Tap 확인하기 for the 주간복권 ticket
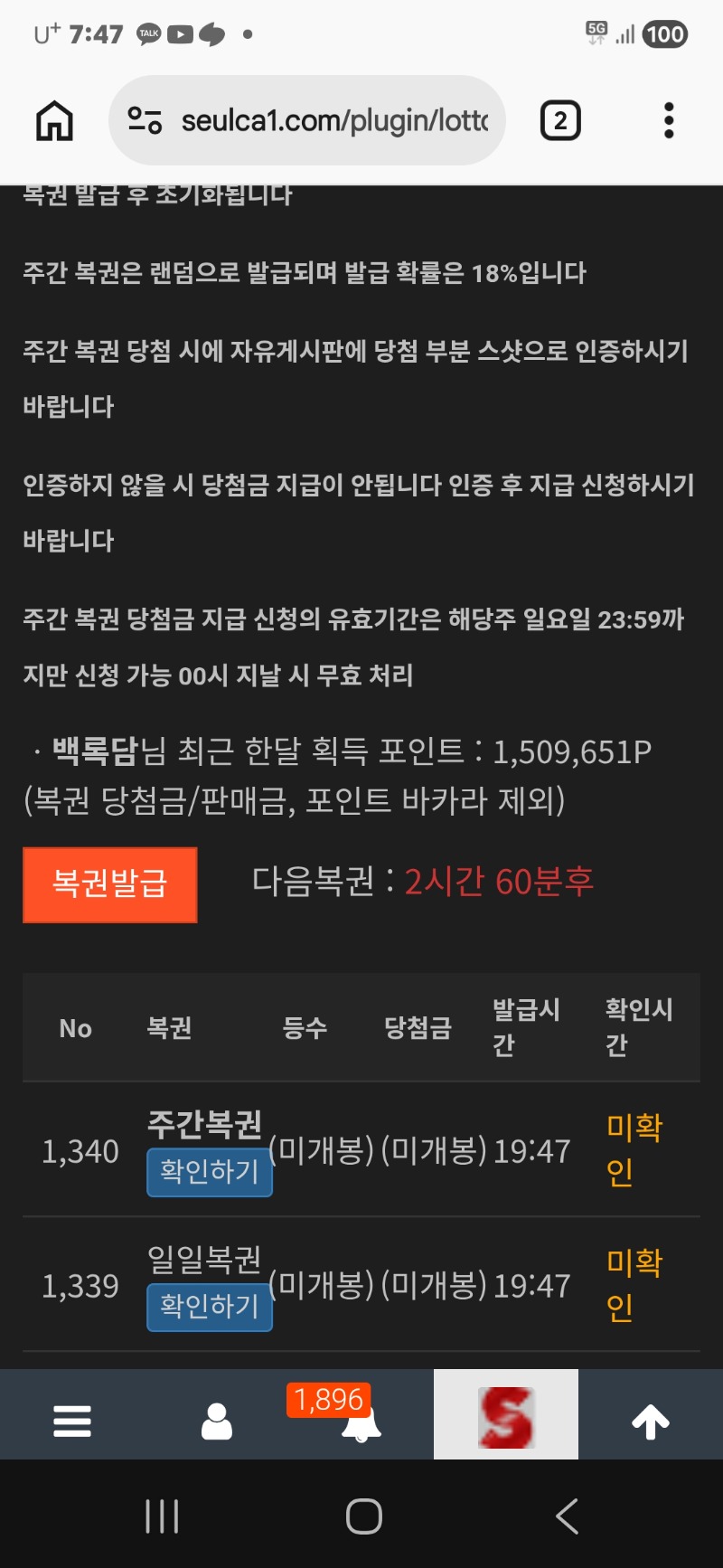The height and width of the screenshot is (1568, 723). [210, 1172]
